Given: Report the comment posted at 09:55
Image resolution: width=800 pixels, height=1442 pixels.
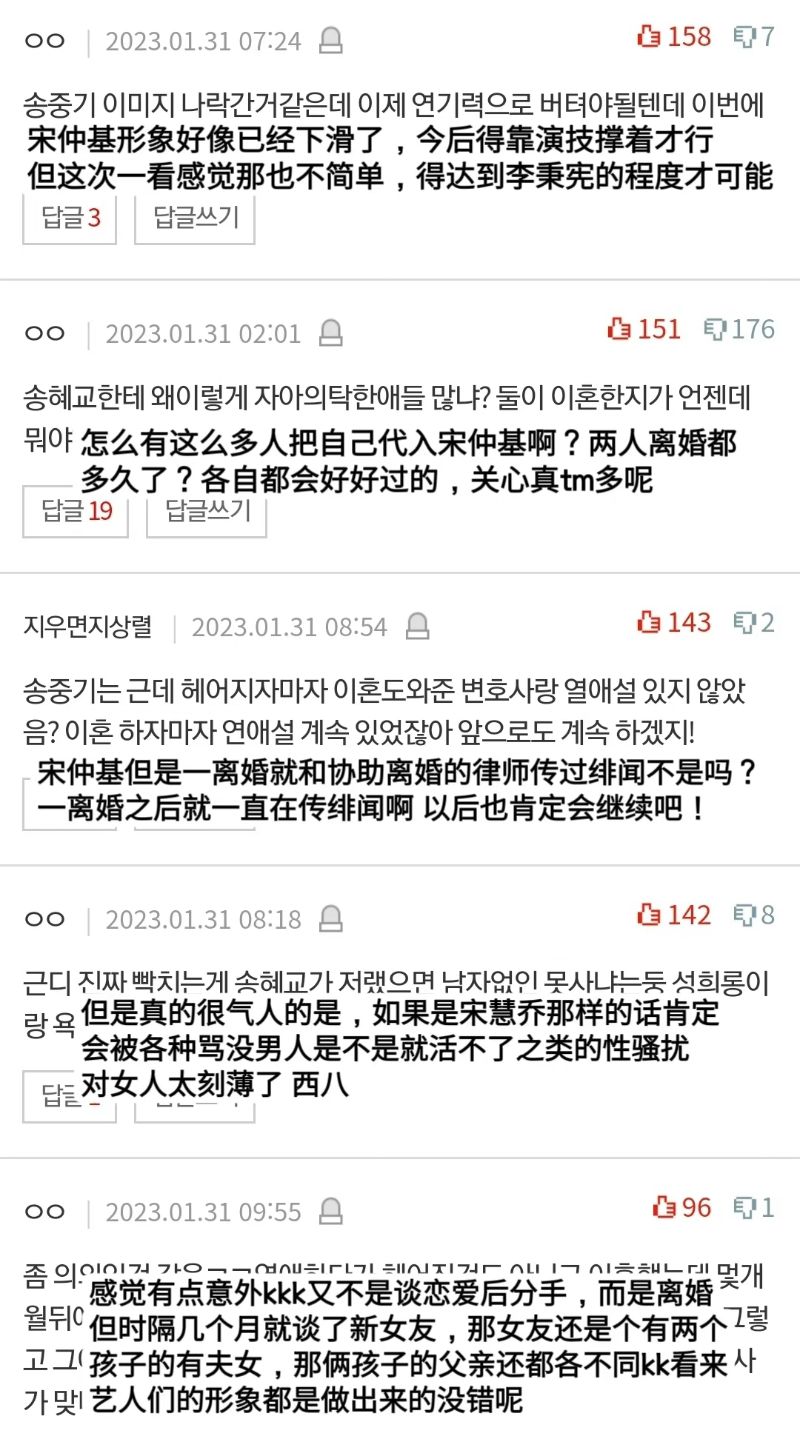Looking at the screenshot, I should (331, 1212).
